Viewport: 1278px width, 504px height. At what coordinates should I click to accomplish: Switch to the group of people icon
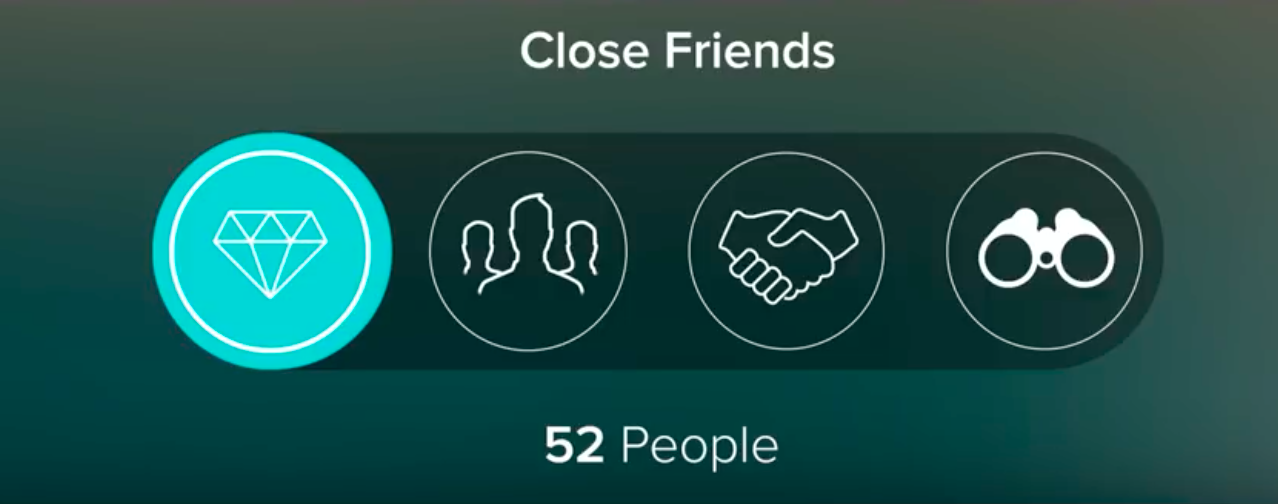click(x=528, y=251)
